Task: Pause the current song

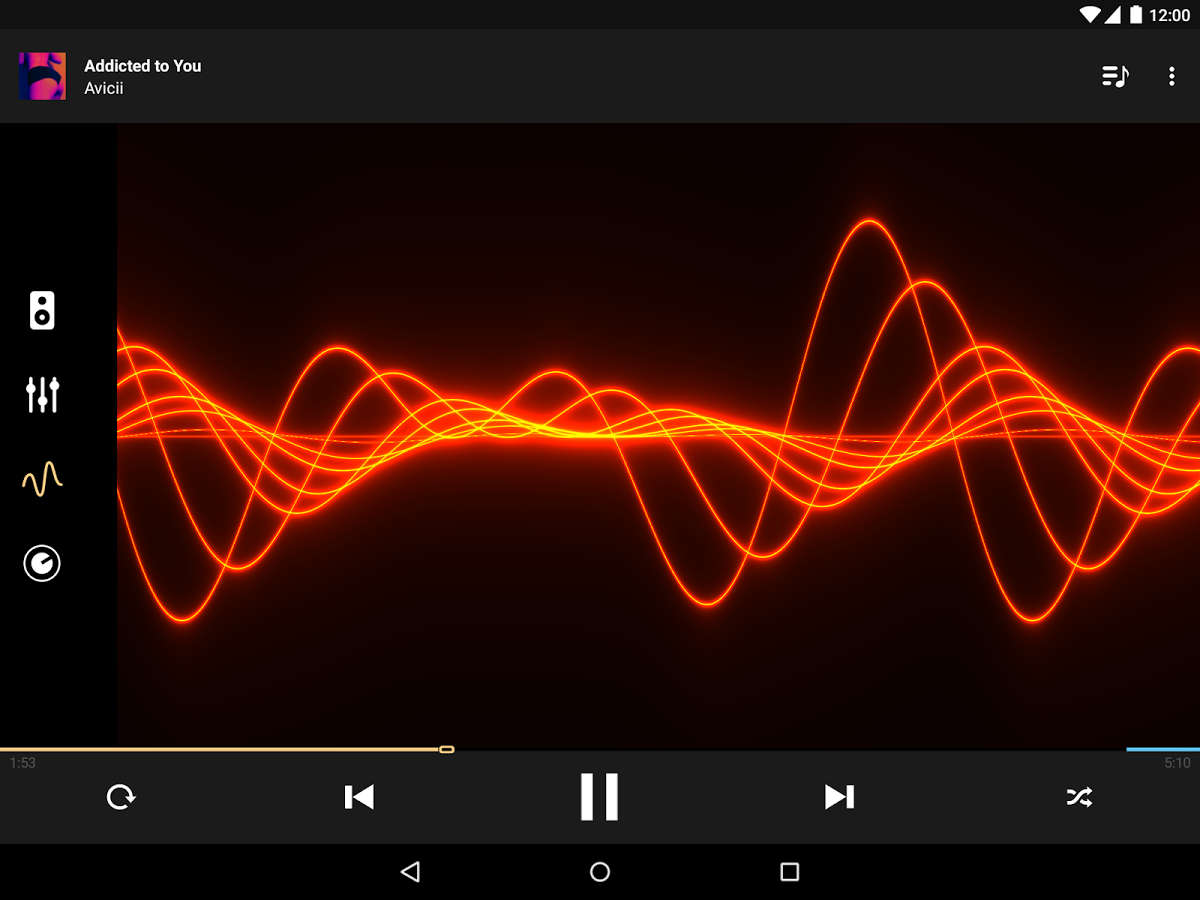Action: tap(600, 797)
